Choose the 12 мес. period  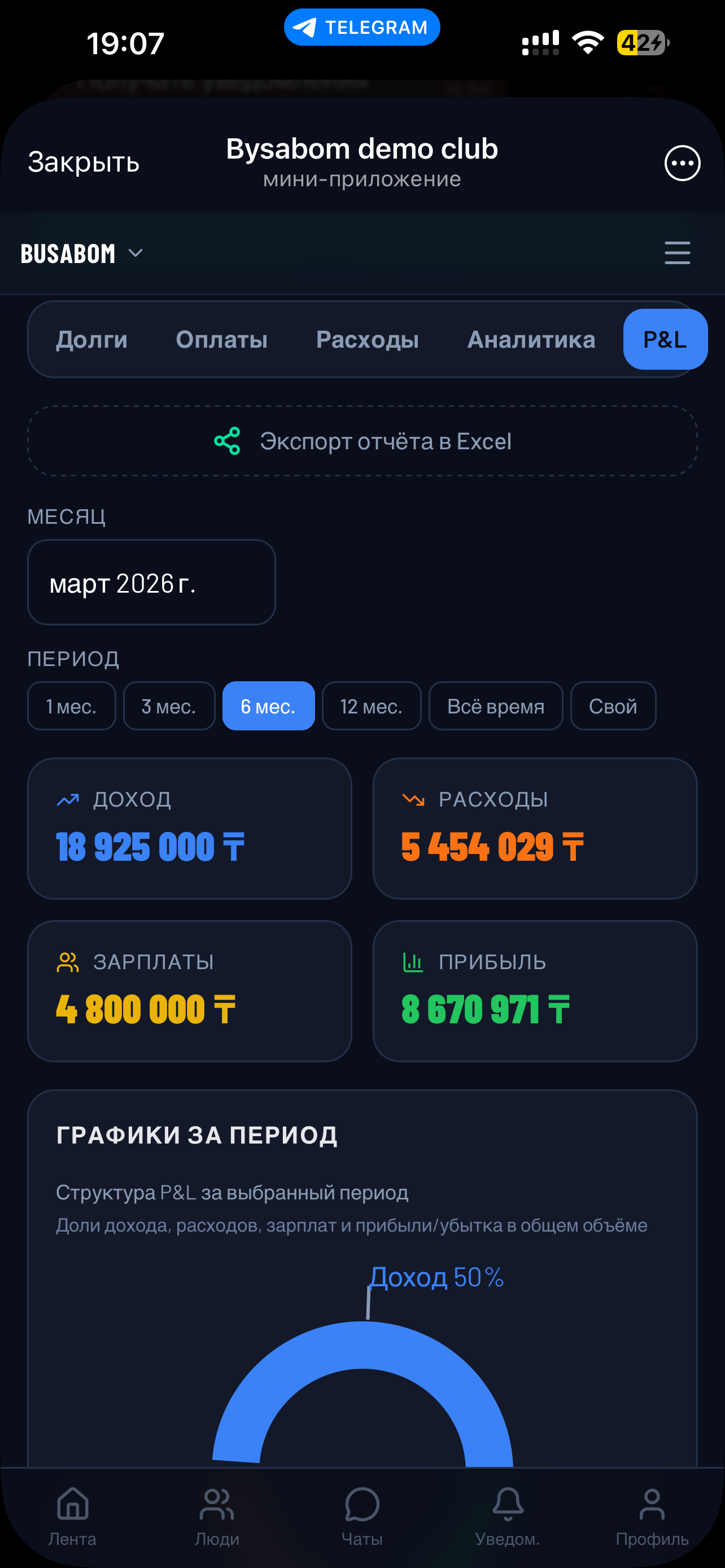372,706
